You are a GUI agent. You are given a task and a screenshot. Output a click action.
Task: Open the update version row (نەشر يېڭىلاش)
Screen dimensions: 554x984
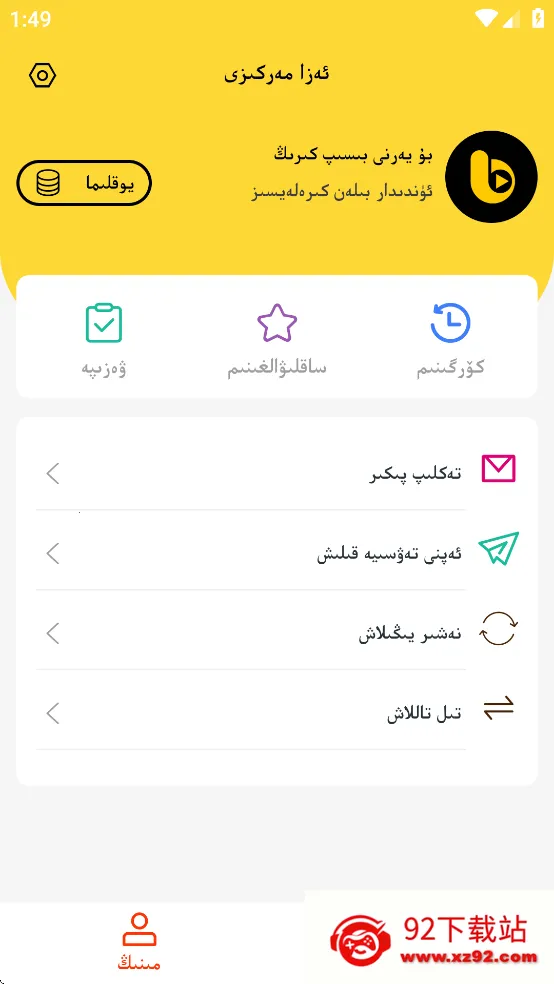click(x=277, y=630)
